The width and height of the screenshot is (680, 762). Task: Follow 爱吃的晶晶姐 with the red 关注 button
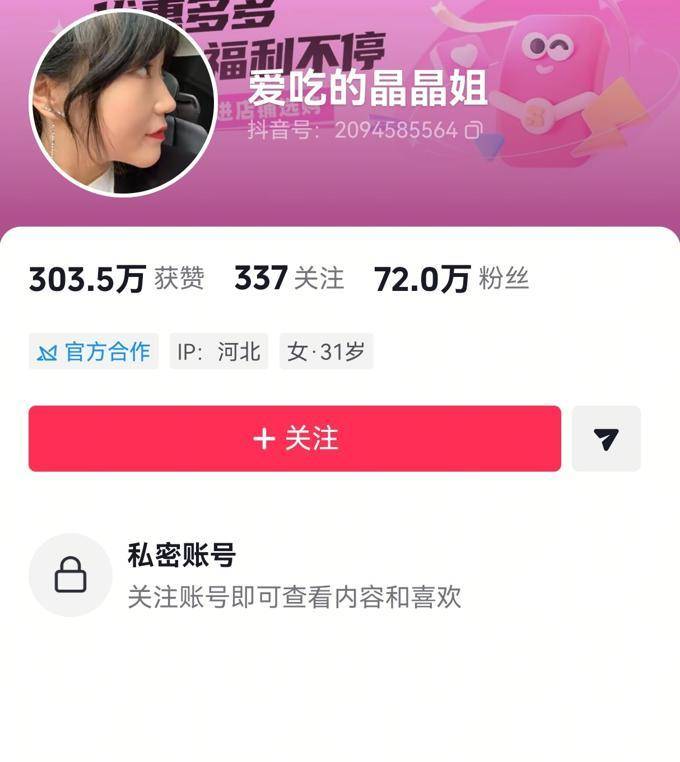coord(294,439)
